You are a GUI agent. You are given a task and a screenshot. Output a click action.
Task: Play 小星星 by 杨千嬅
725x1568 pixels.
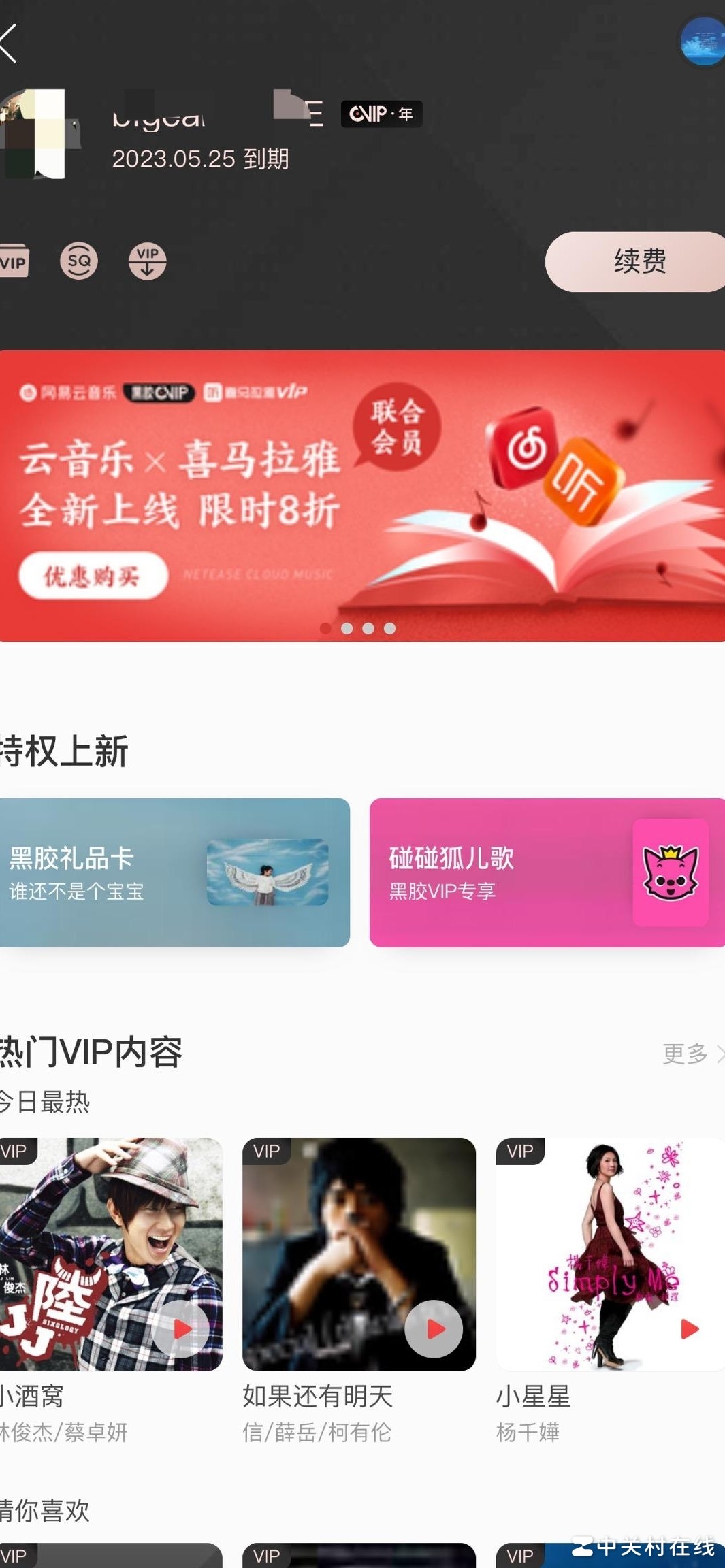point(688,1328)
